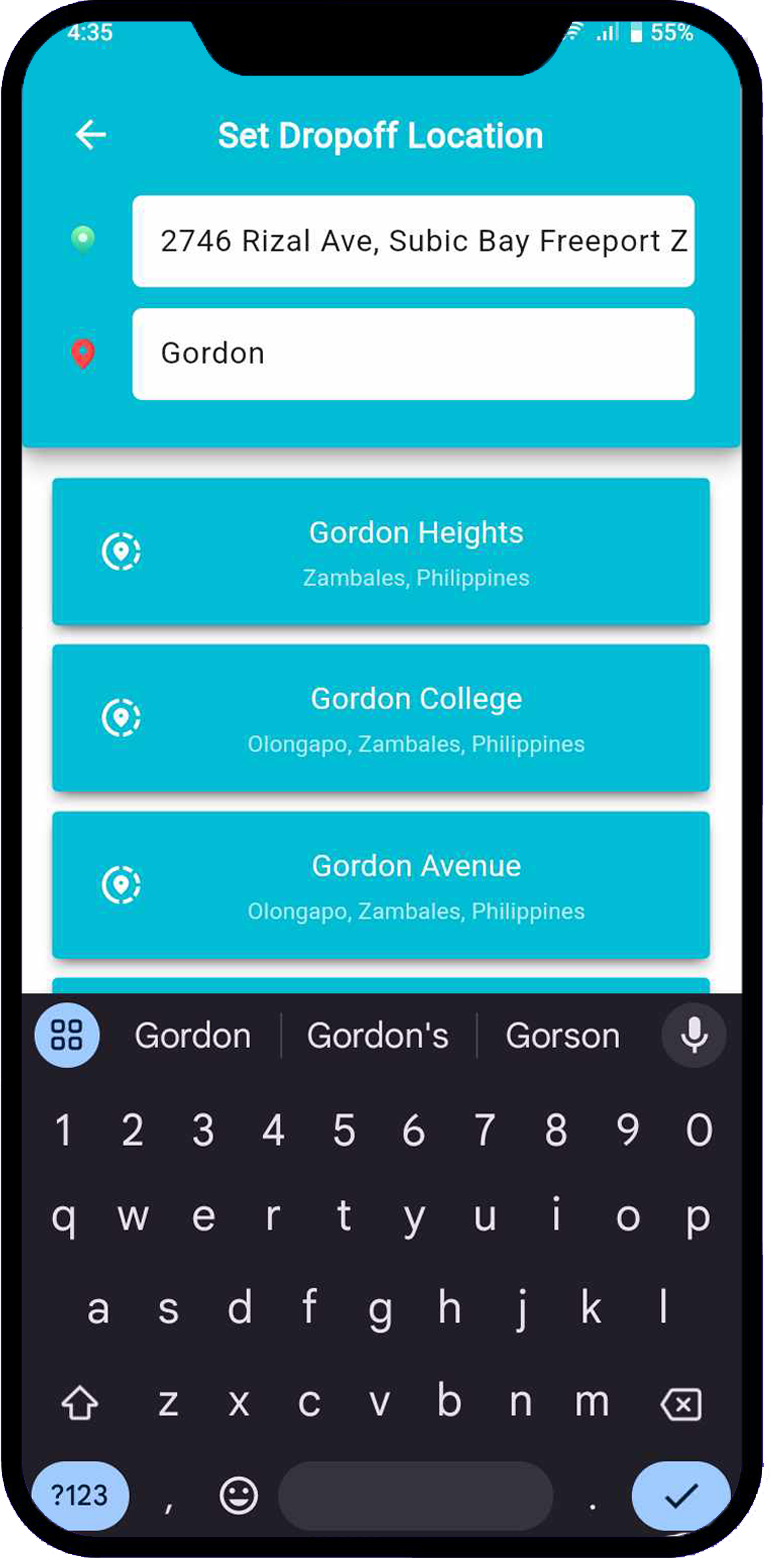Viewport: 770px width, 1558px height.
Task: Select Gordon Heights as dropoff
Action: tap(381, 551)
